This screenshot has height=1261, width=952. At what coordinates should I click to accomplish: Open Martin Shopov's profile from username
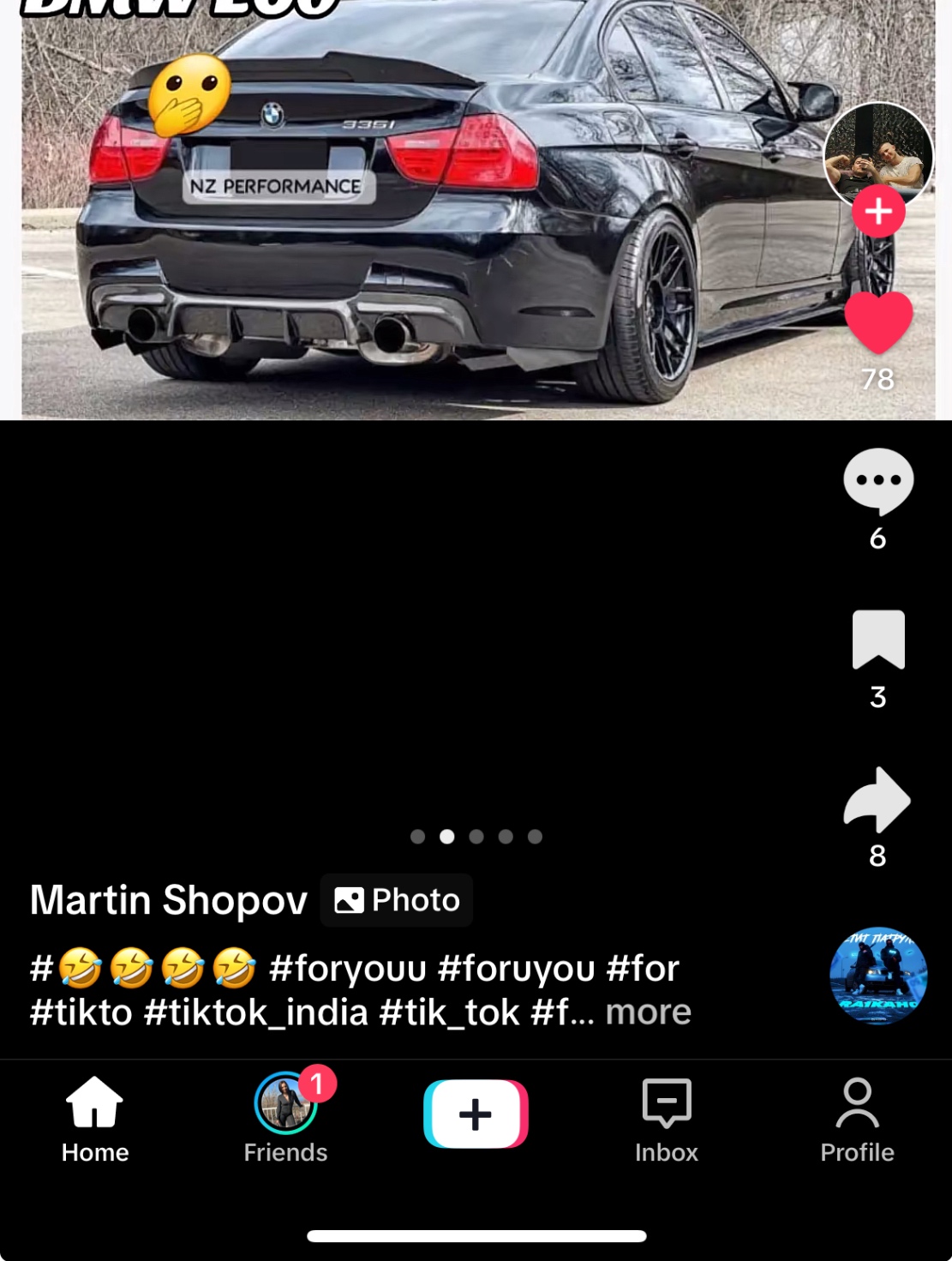tap(169, 900)
